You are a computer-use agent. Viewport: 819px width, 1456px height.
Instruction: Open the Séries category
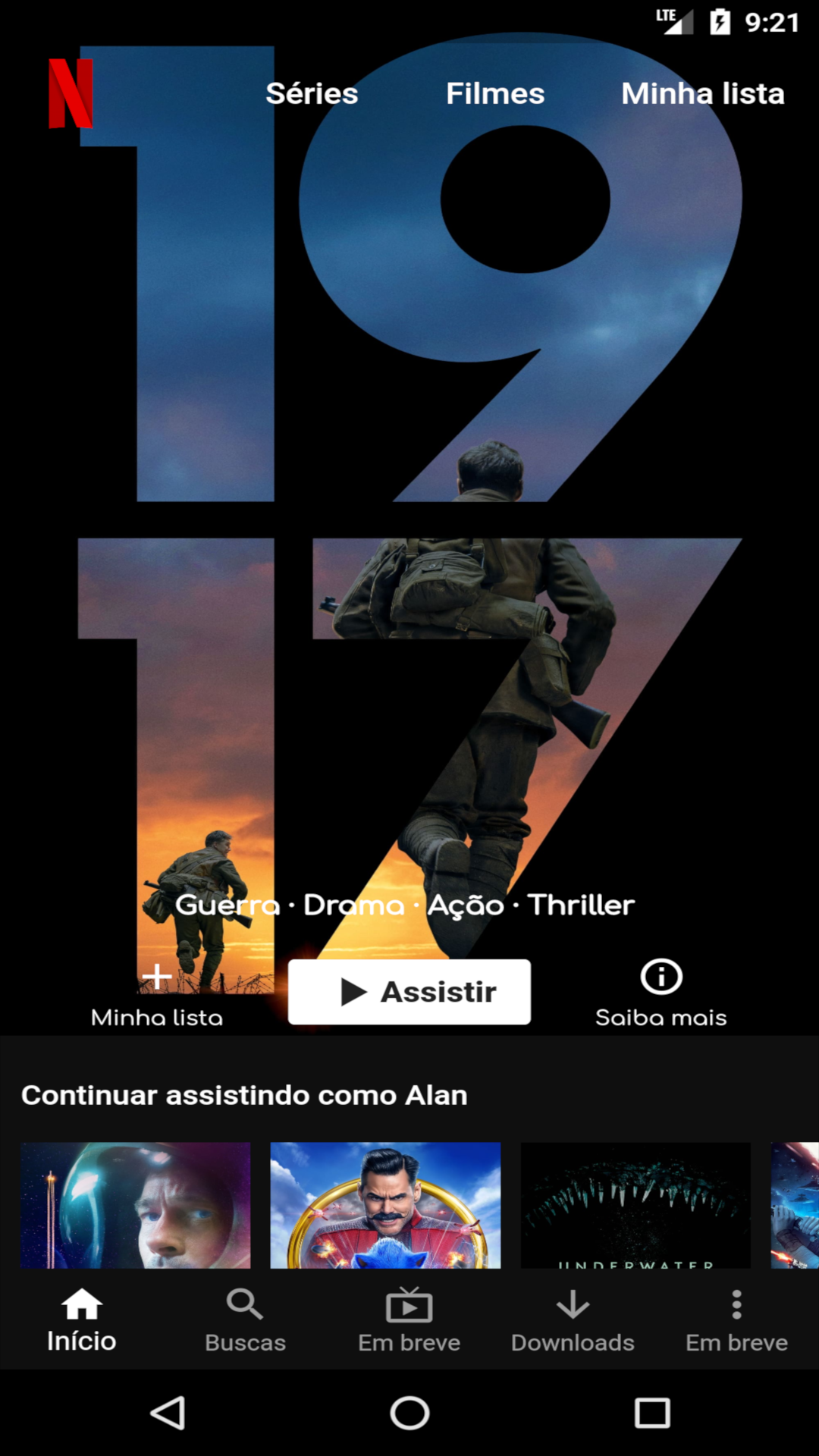pos(312,94)
